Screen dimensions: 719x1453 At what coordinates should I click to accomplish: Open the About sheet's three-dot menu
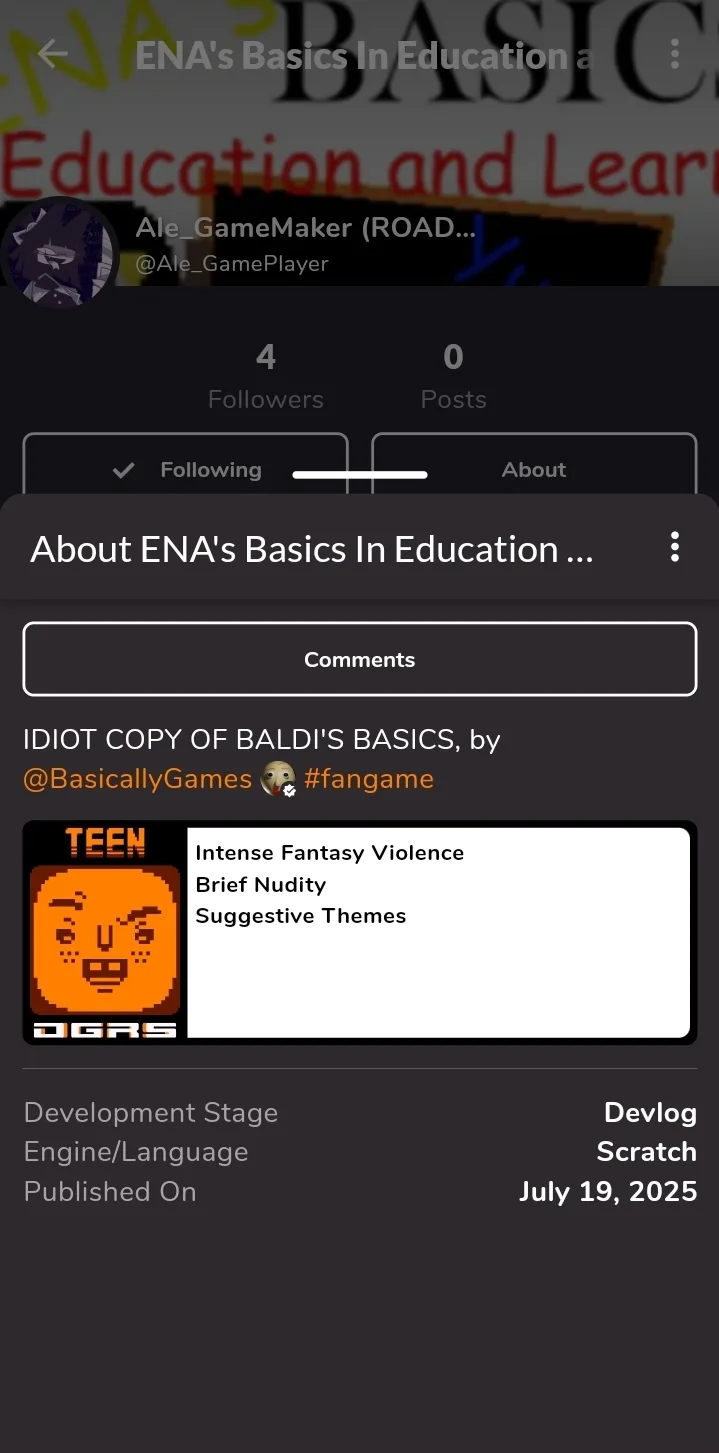pyautogui.click(x=675, y=547)
